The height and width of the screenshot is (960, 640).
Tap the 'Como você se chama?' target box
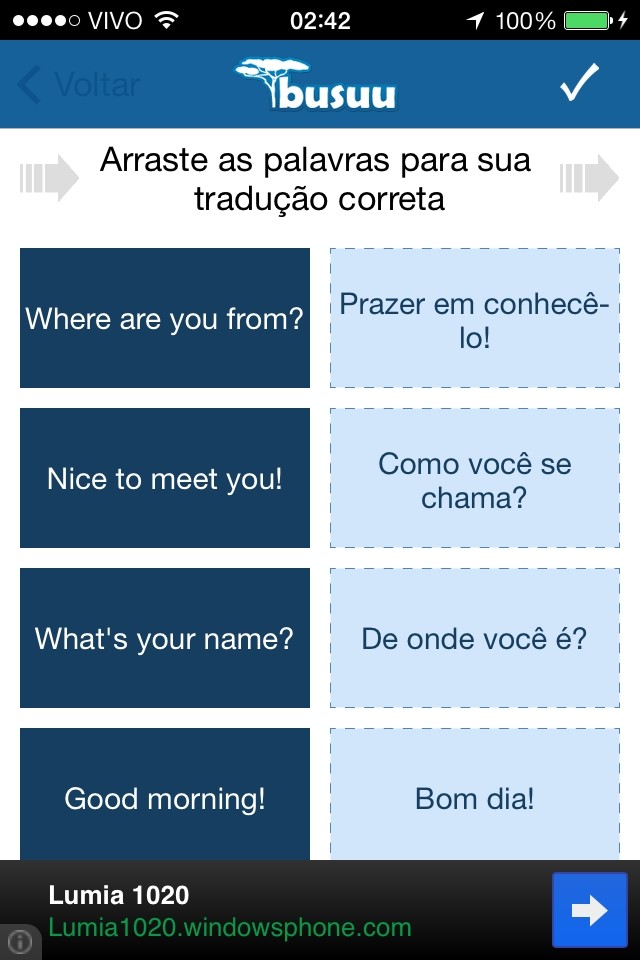coord(475,478)
